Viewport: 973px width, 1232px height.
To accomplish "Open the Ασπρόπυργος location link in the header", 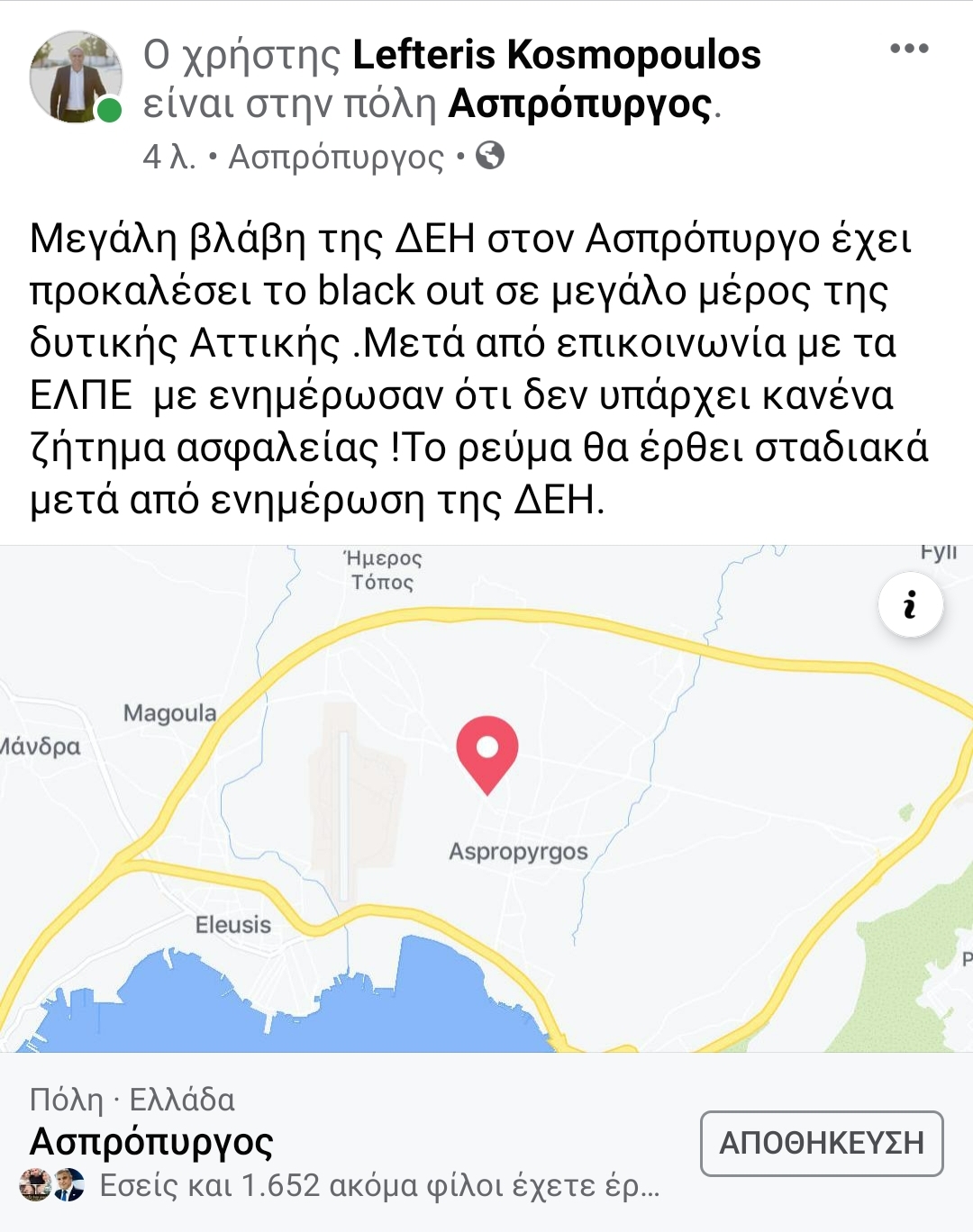I will click(x=580, y=104).
